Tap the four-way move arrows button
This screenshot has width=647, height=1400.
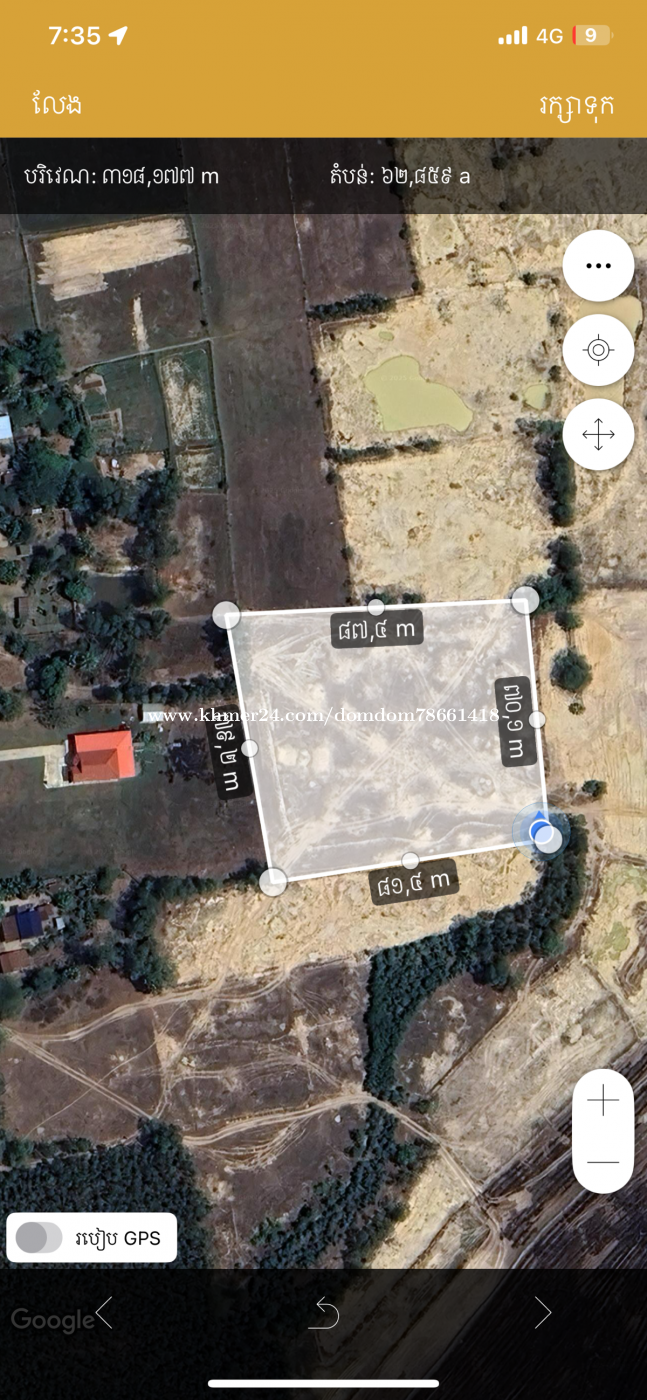[598, 435]
